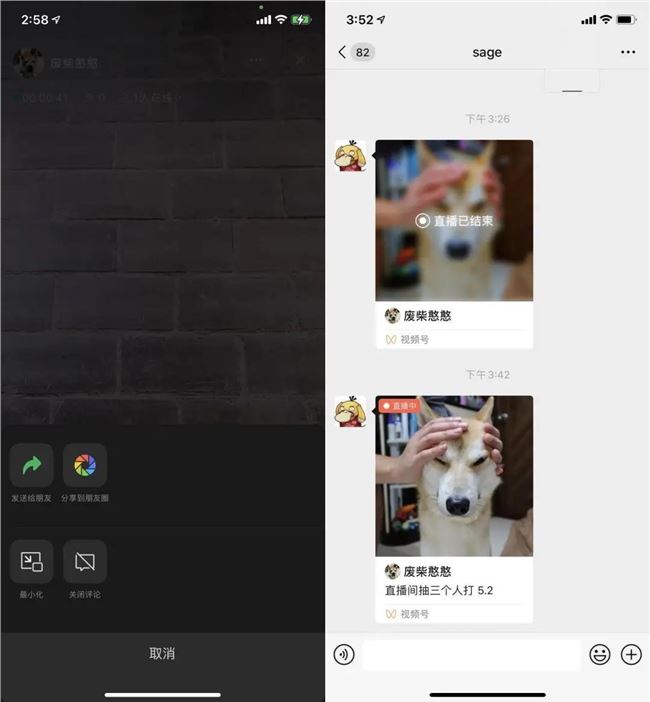Dismiss the share sheet with 取消

coord(162,653)
